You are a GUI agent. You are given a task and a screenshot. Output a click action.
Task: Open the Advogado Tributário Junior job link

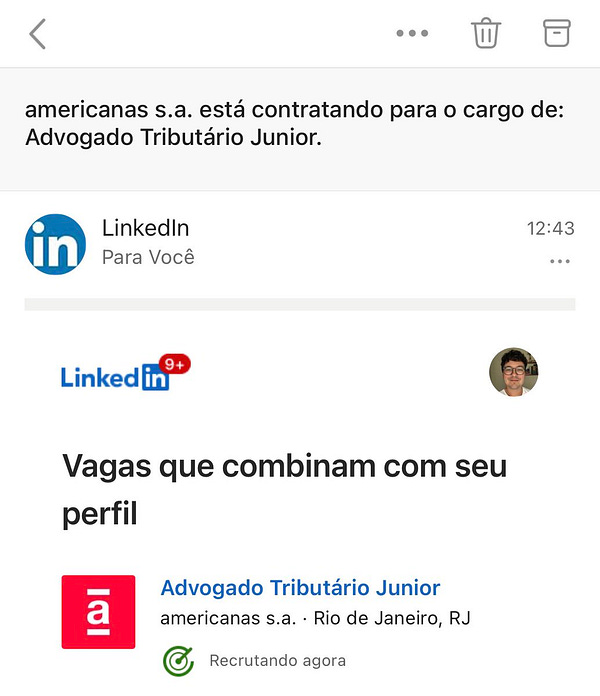(x=300, y=588)
